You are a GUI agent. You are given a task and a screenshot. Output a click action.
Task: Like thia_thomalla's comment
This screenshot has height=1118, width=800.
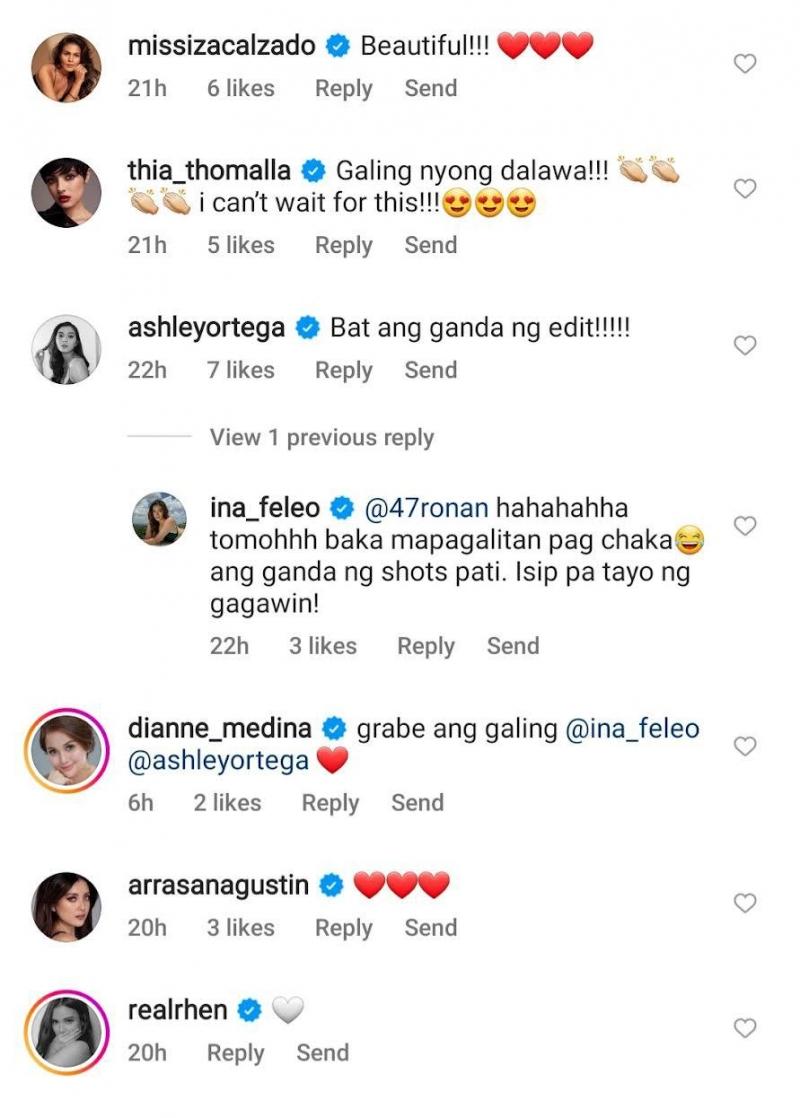[x=745, y=189]
